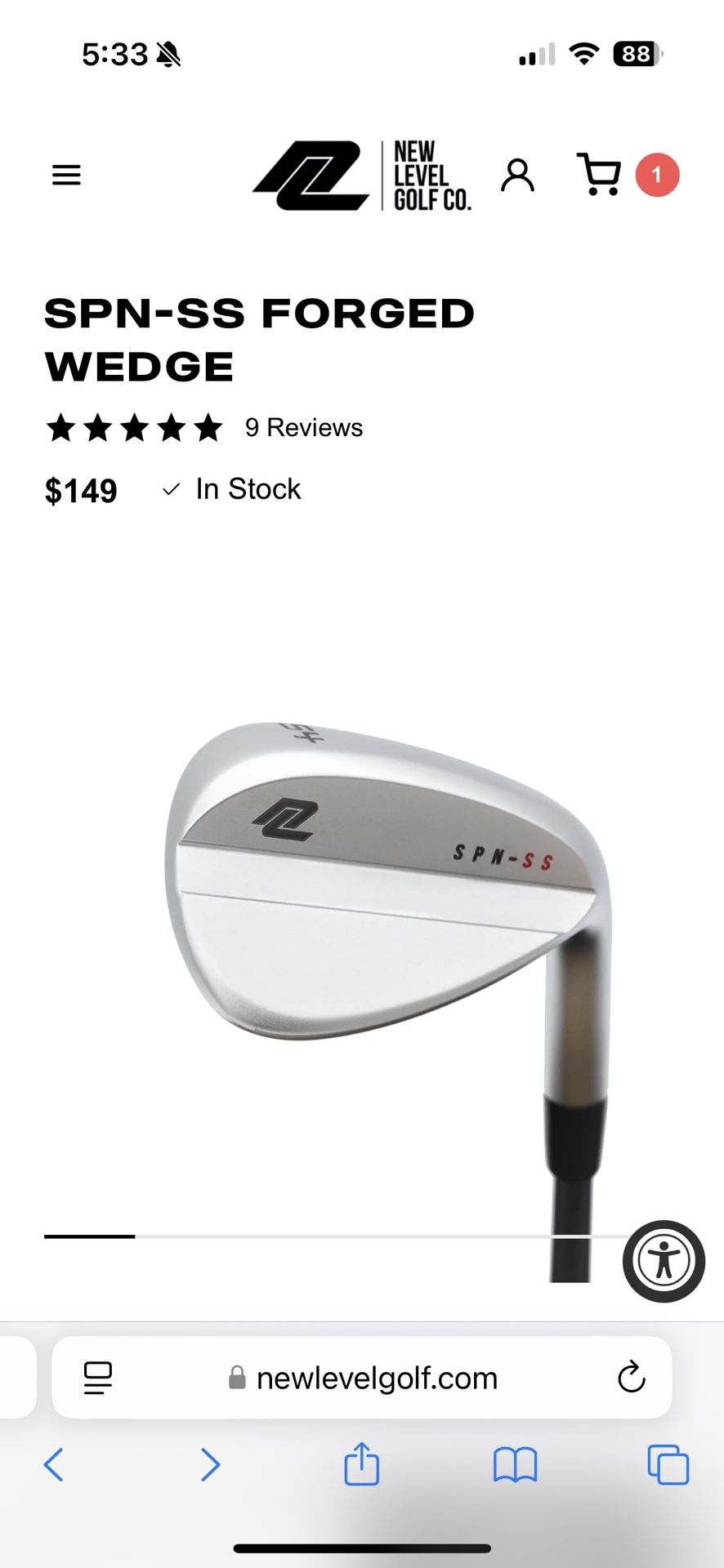Image resolution: width=724 pixels, height=1568 pixels.
Task: Tap the image carousel progress bar
Action: click(x=90, y=1236)
